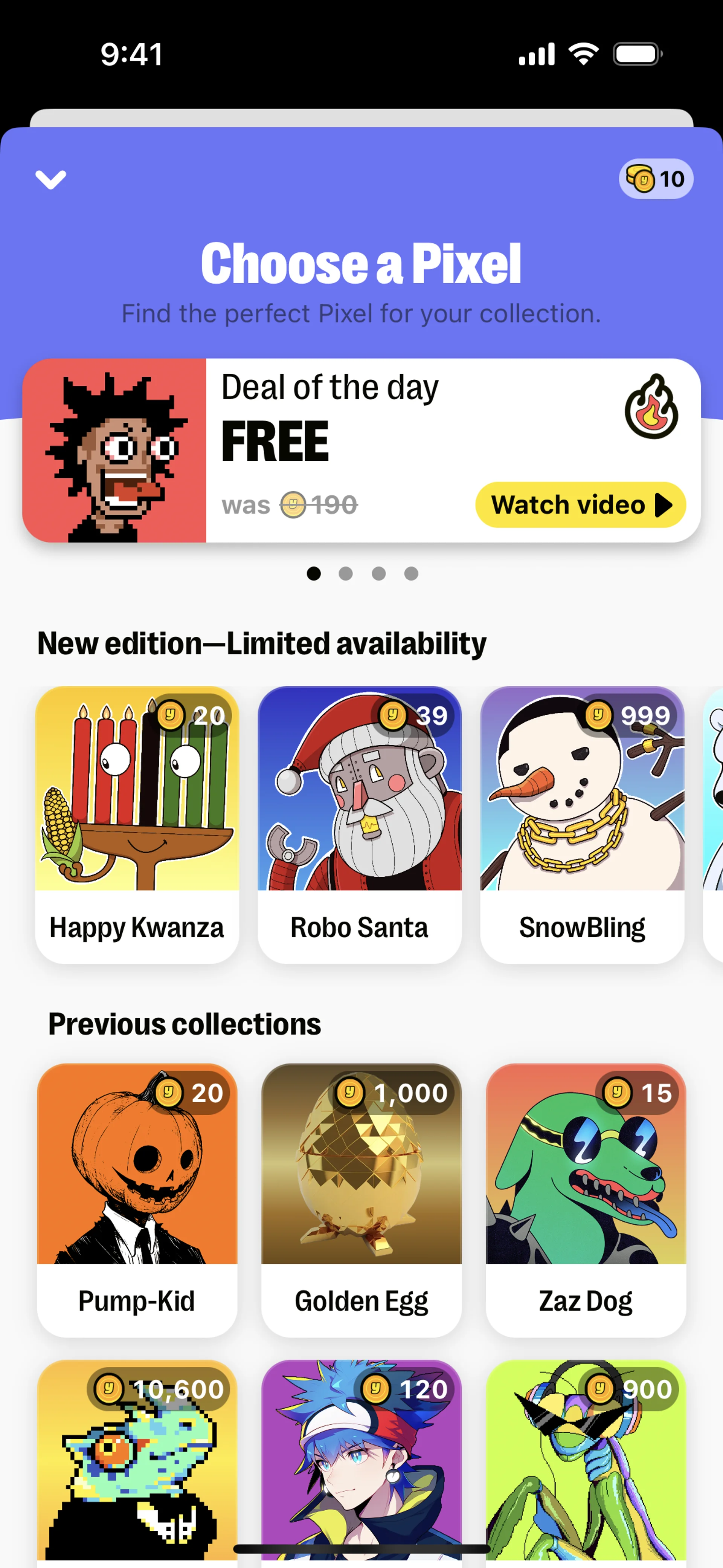The height and width of the screenshot is (1568, 723).
Task: Tap Watch video to claim the free deal
Action: pos(580,504)
